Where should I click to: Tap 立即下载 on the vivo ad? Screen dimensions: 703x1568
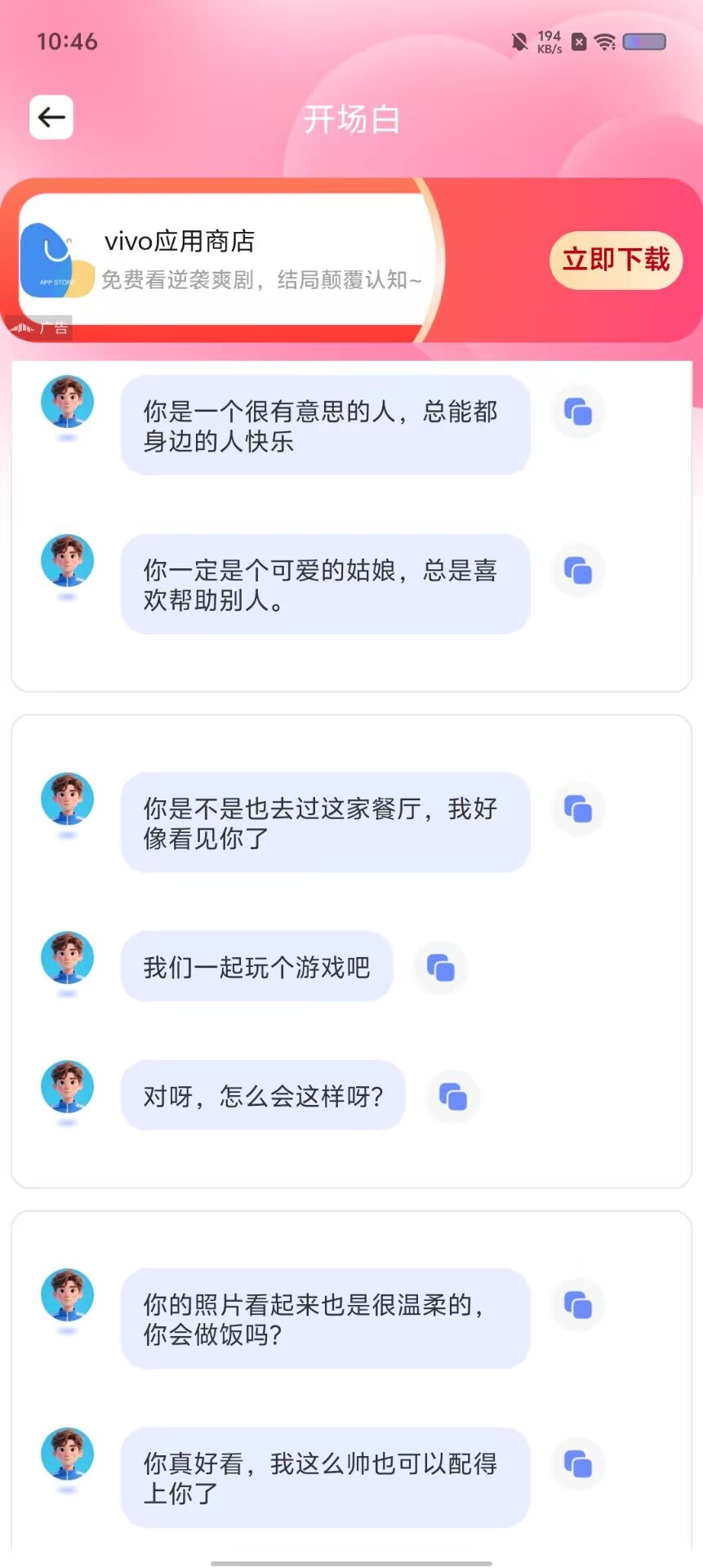pos(616,260)
